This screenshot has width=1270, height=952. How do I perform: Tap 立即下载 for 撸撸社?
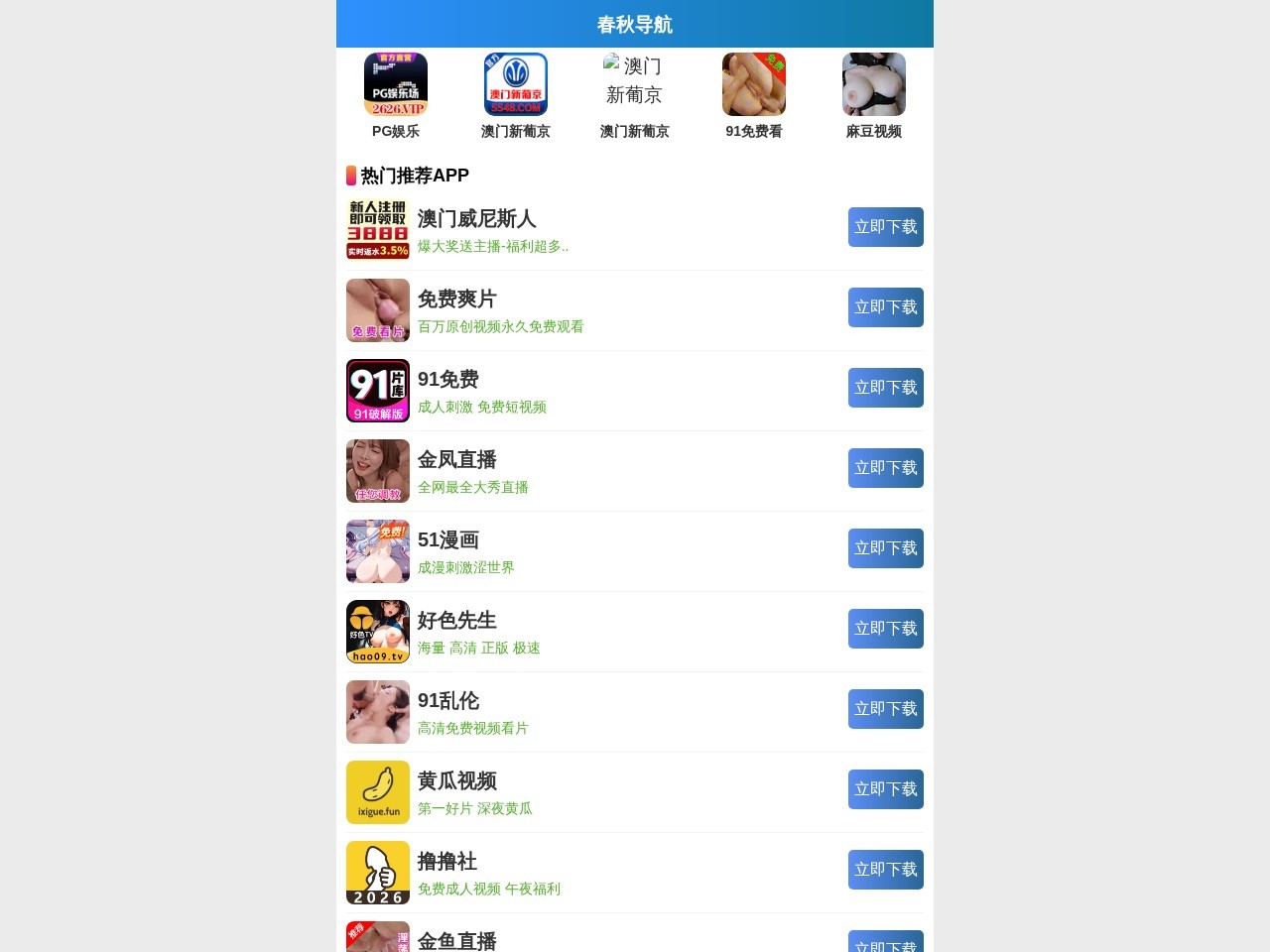click(885, 870)
